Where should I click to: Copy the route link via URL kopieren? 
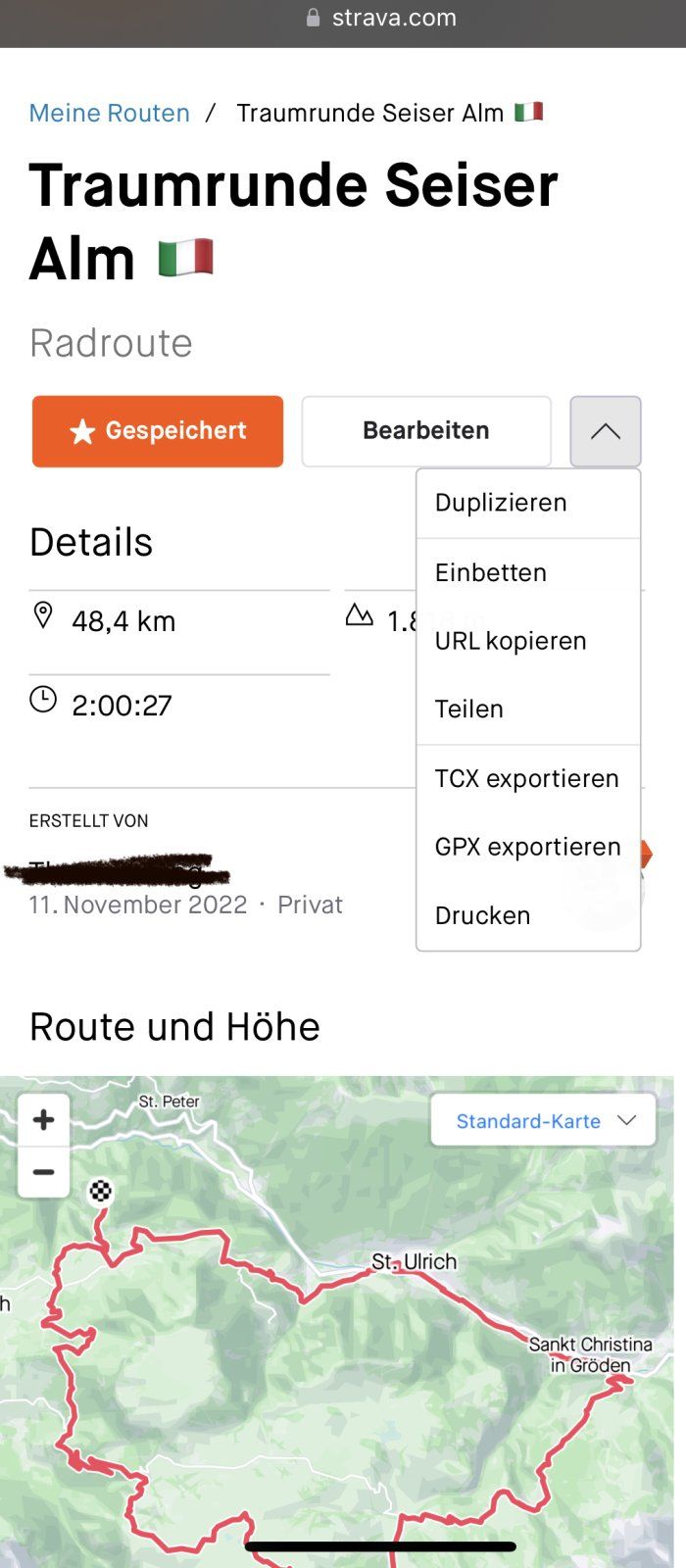(x=511, y=641)
